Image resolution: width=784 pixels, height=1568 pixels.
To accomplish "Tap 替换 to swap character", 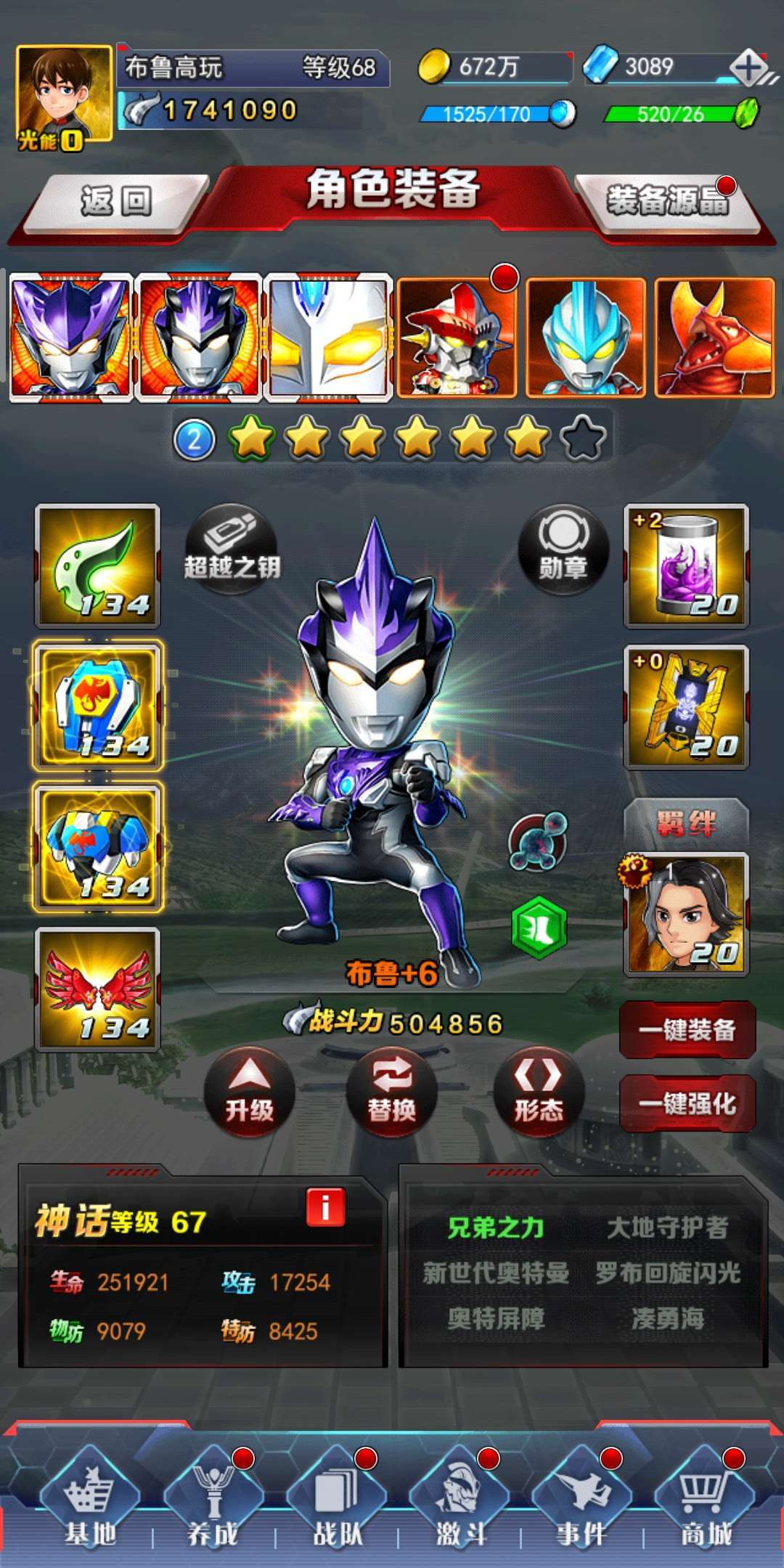I will coord(392,1092).
